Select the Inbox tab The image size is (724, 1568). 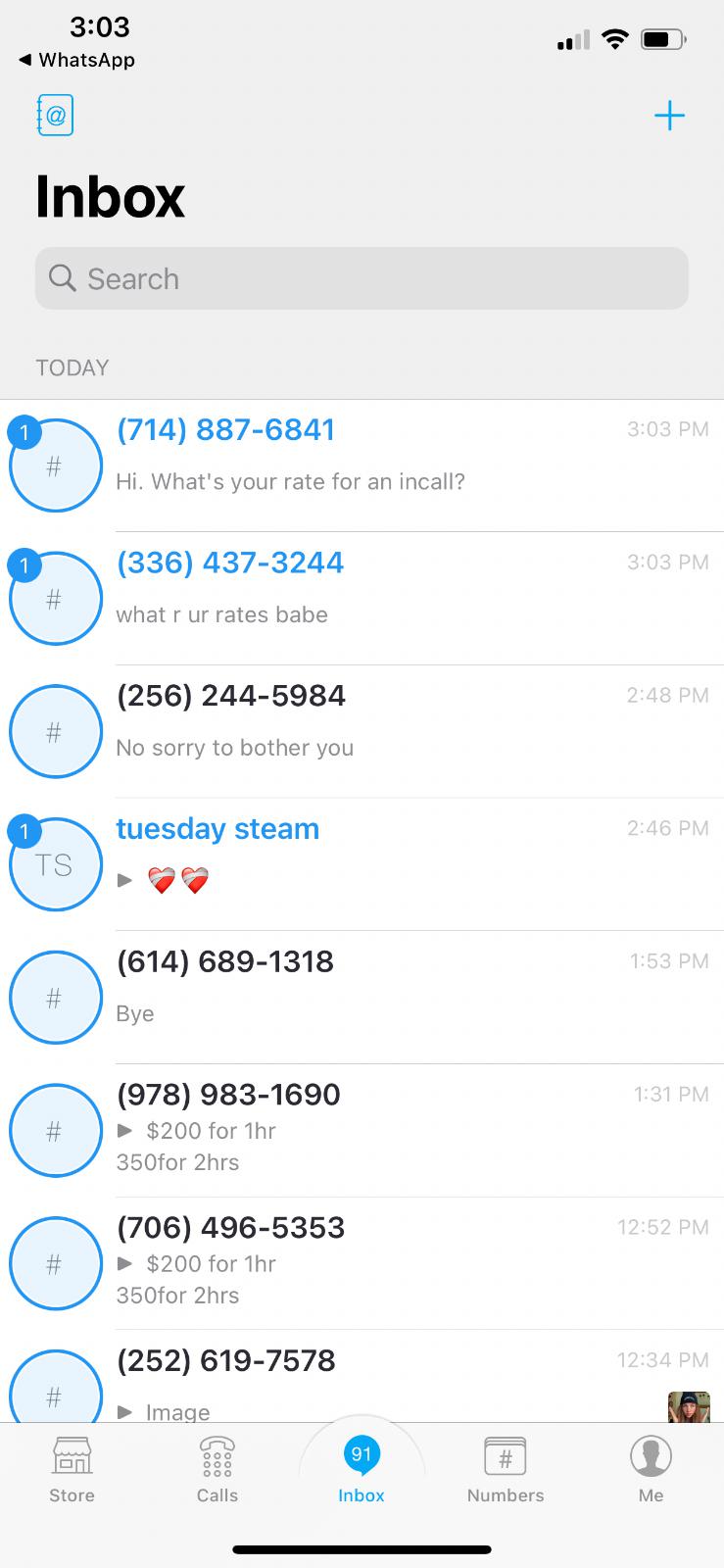(x=362, y=1468)
